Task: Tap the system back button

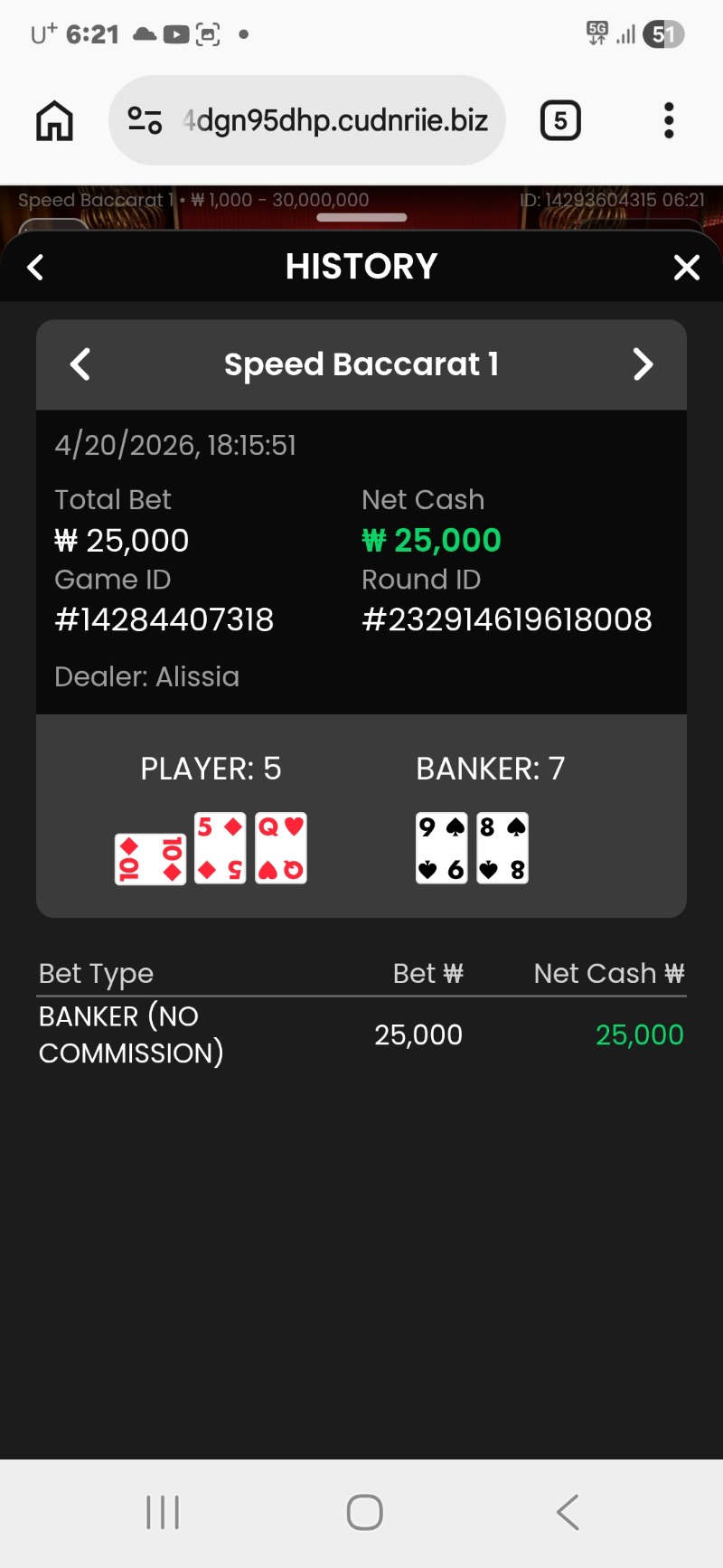Action: [568, 1512]
